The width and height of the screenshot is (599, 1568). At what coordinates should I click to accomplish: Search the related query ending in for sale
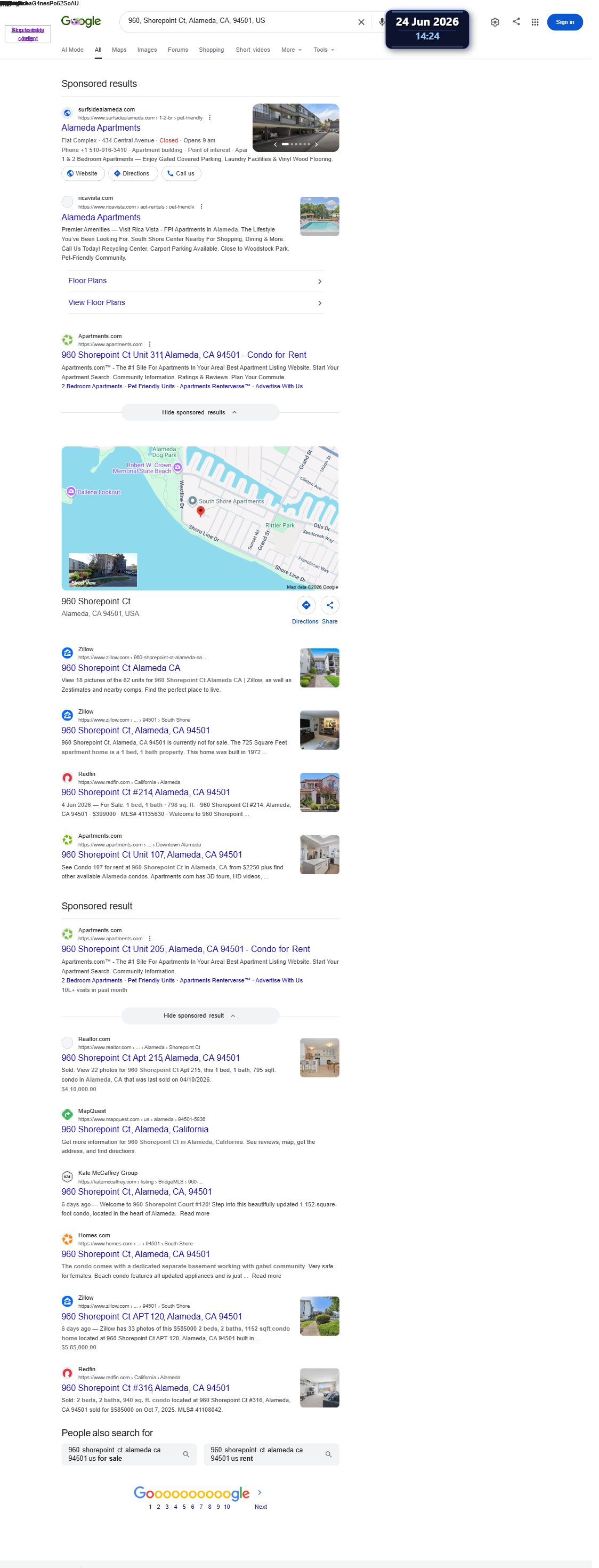click(x=129, y=1454)
